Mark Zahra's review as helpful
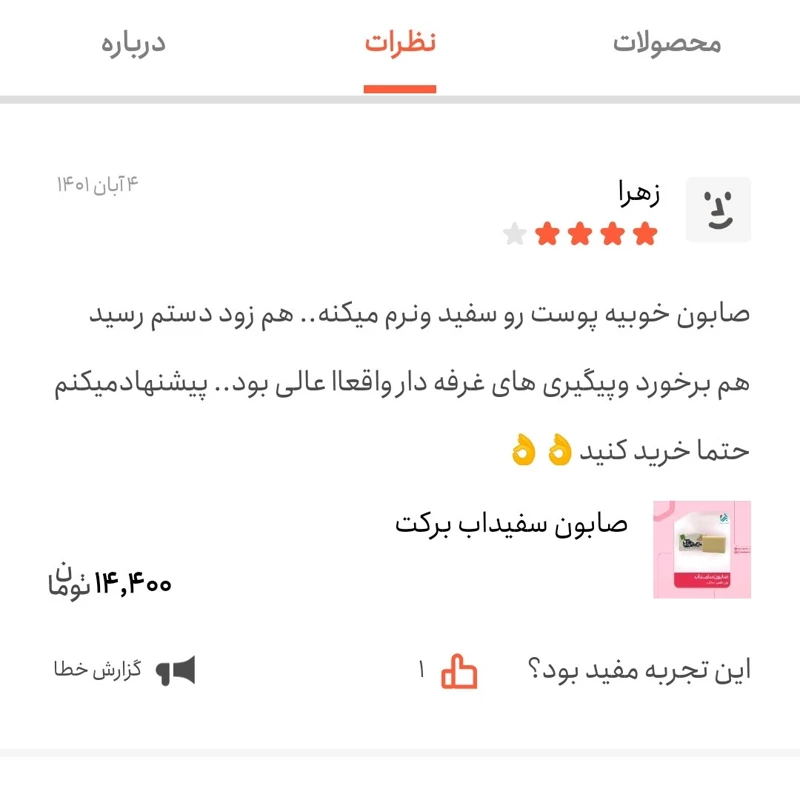 coord(460,671)
